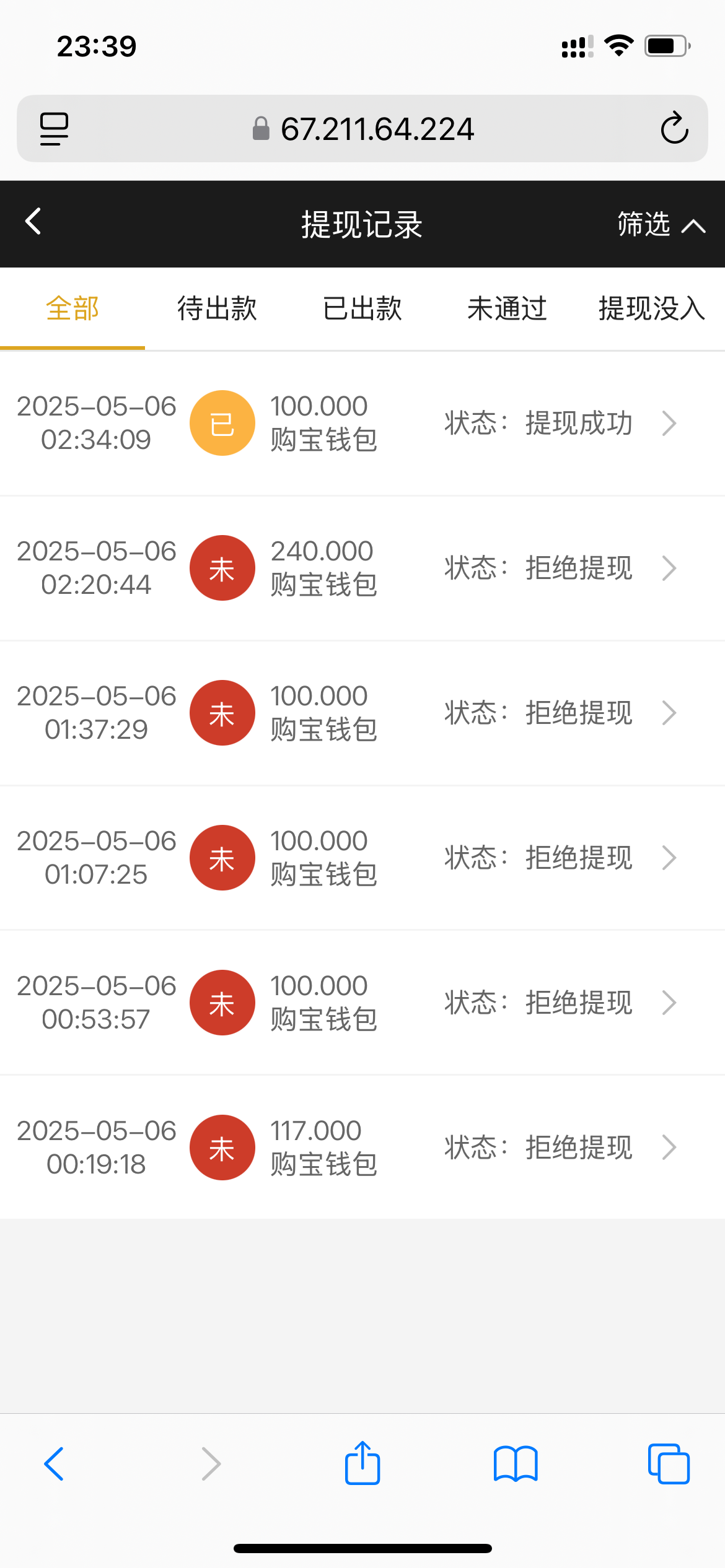View the 240.000 拒绝提现 record
725x1568 pixels.
[362, 568]
